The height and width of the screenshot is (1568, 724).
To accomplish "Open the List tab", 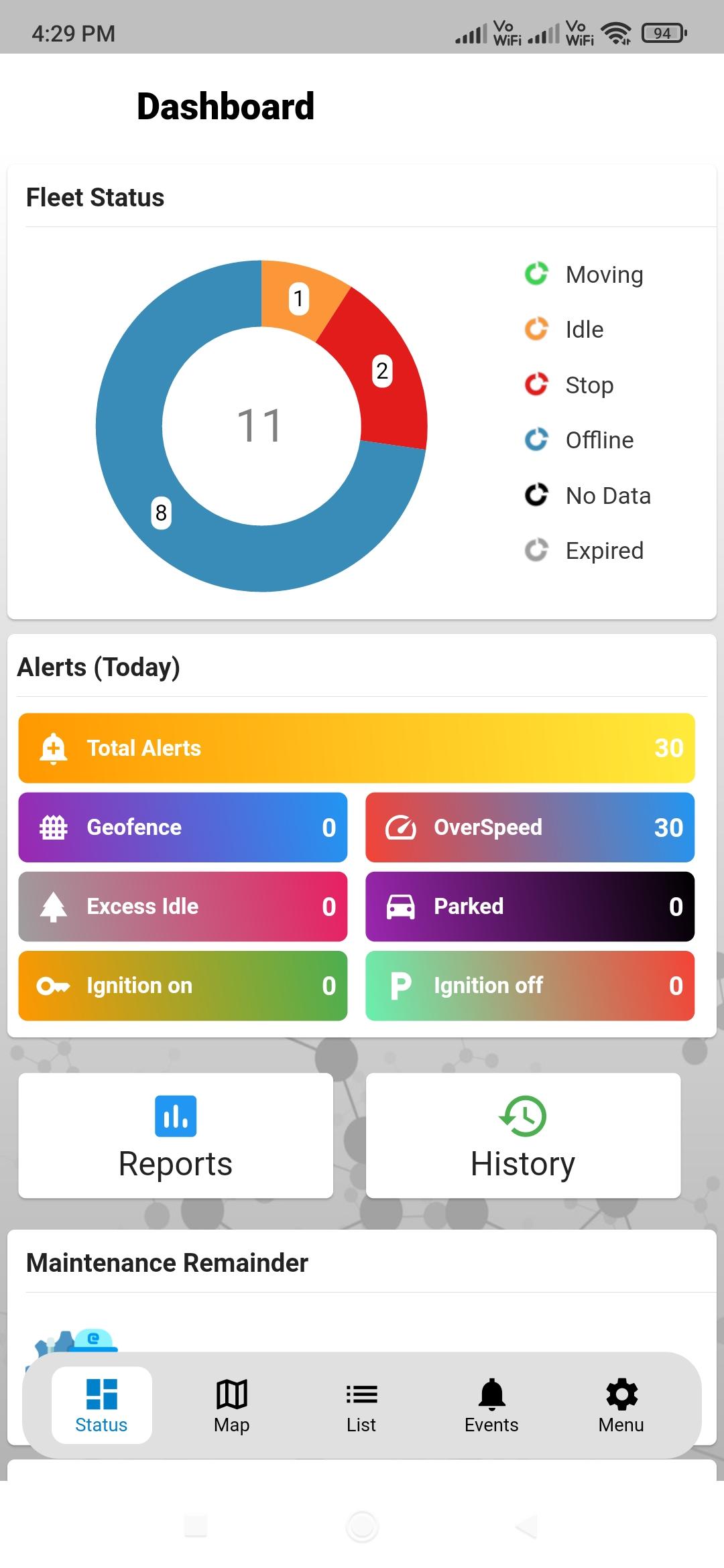I will pyautogui.click(x=361, y=1405).
